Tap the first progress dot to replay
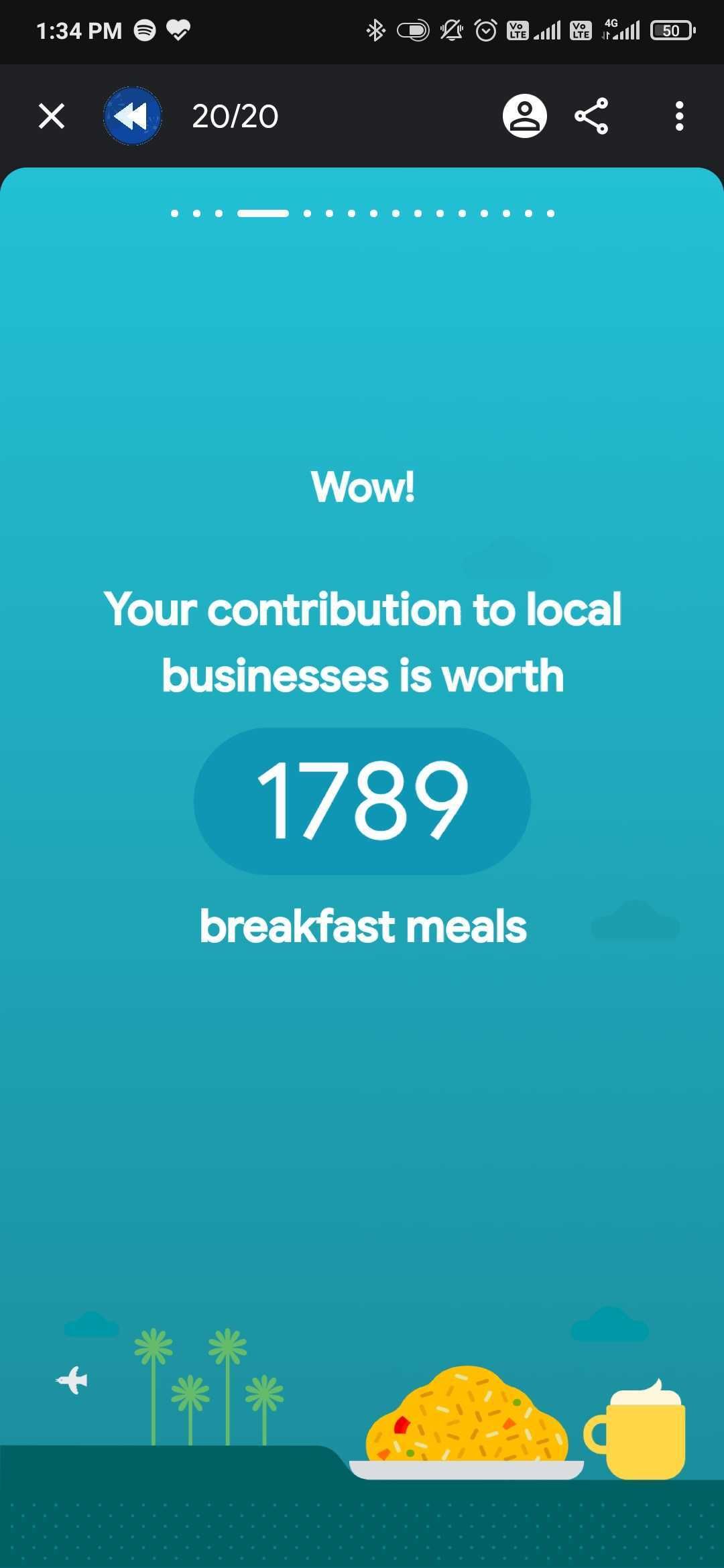 tap(176, 213)
